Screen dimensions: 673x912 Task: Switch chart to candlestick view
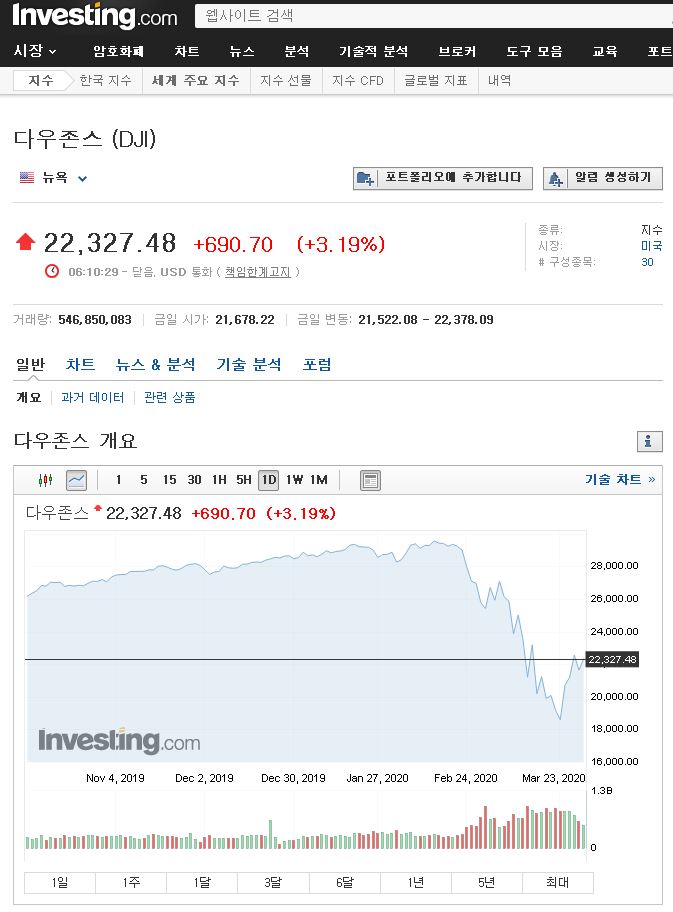pos(45,480)
